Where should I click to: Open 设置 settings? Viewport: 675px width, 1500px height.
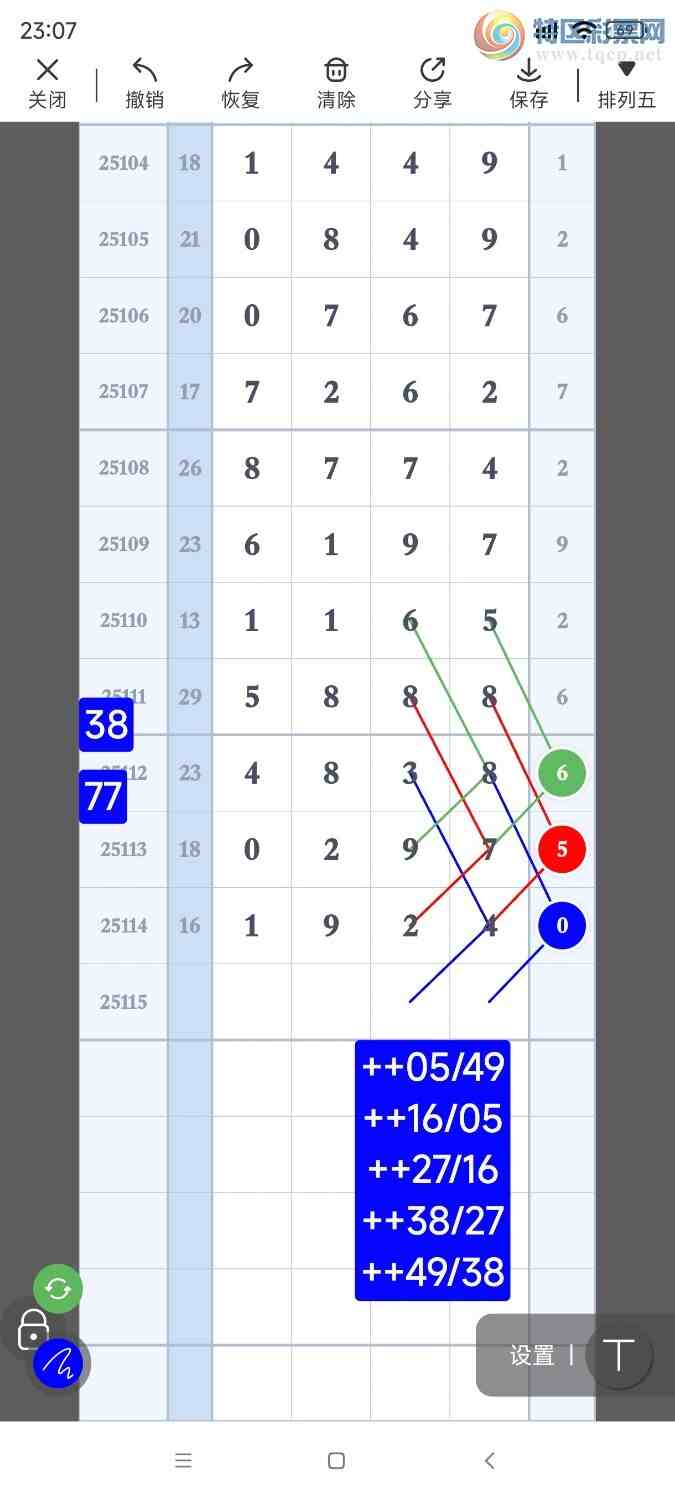[532, 1355]
